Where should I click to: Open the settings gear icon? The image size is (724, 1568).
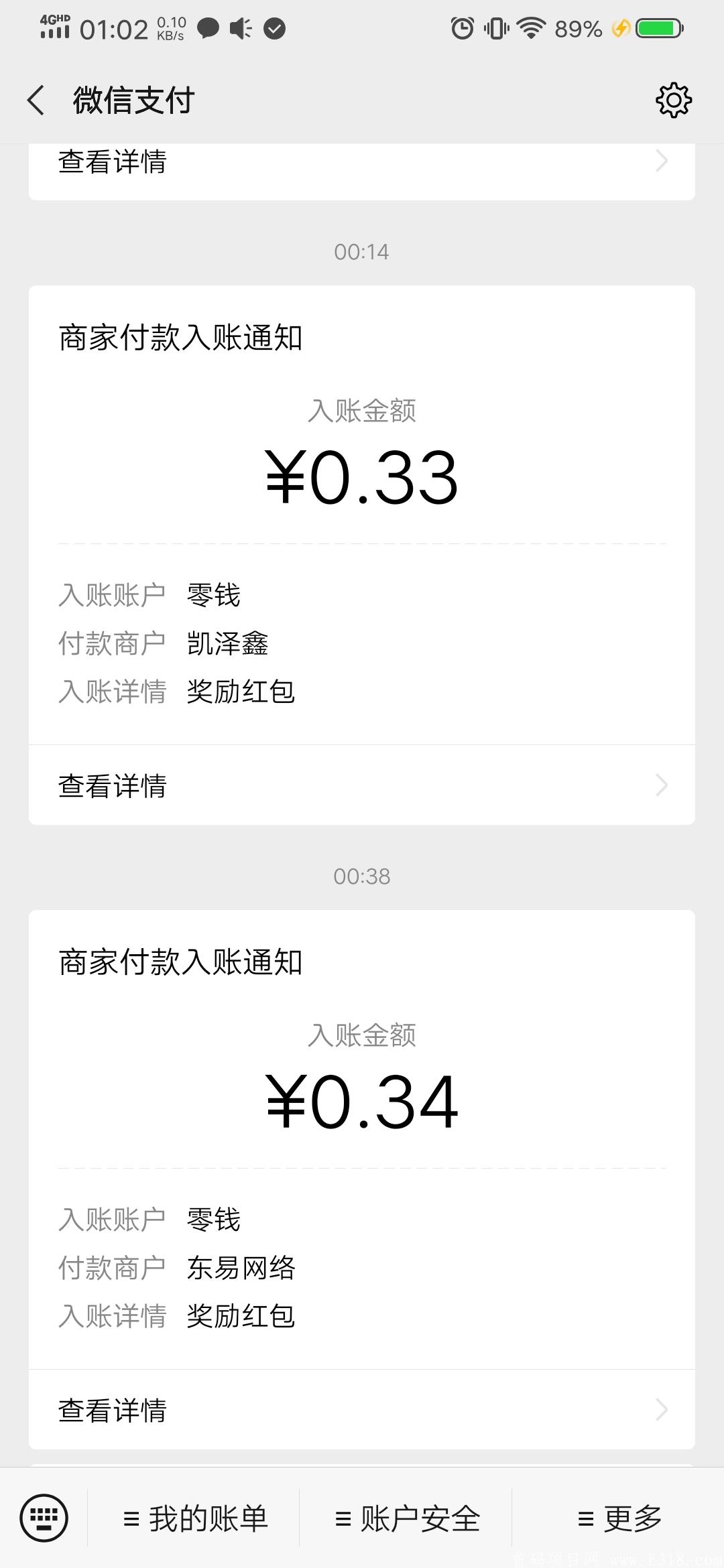click(673, 101)
